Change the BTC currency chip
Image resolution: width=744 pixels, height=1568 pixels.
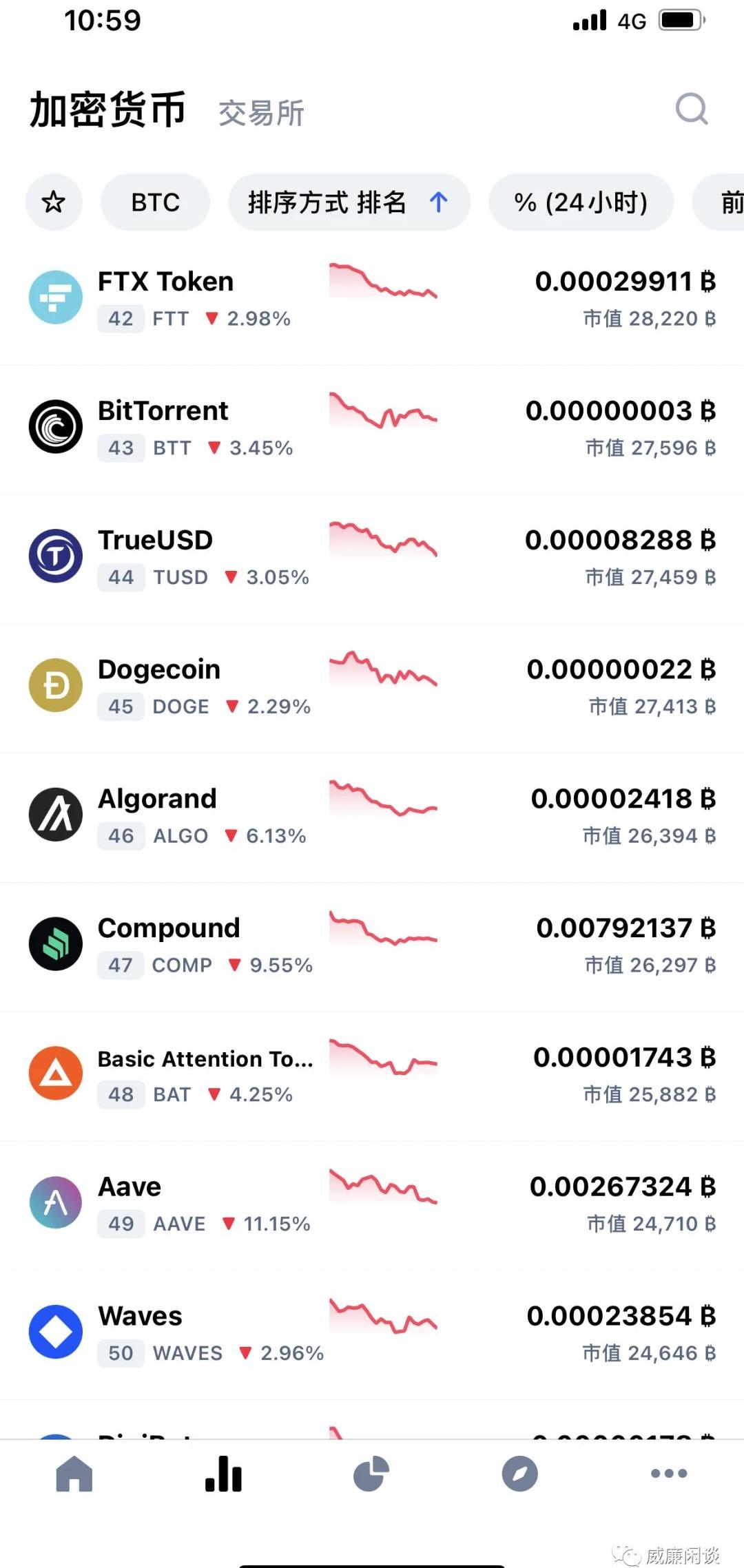click(x=156, y=202)
